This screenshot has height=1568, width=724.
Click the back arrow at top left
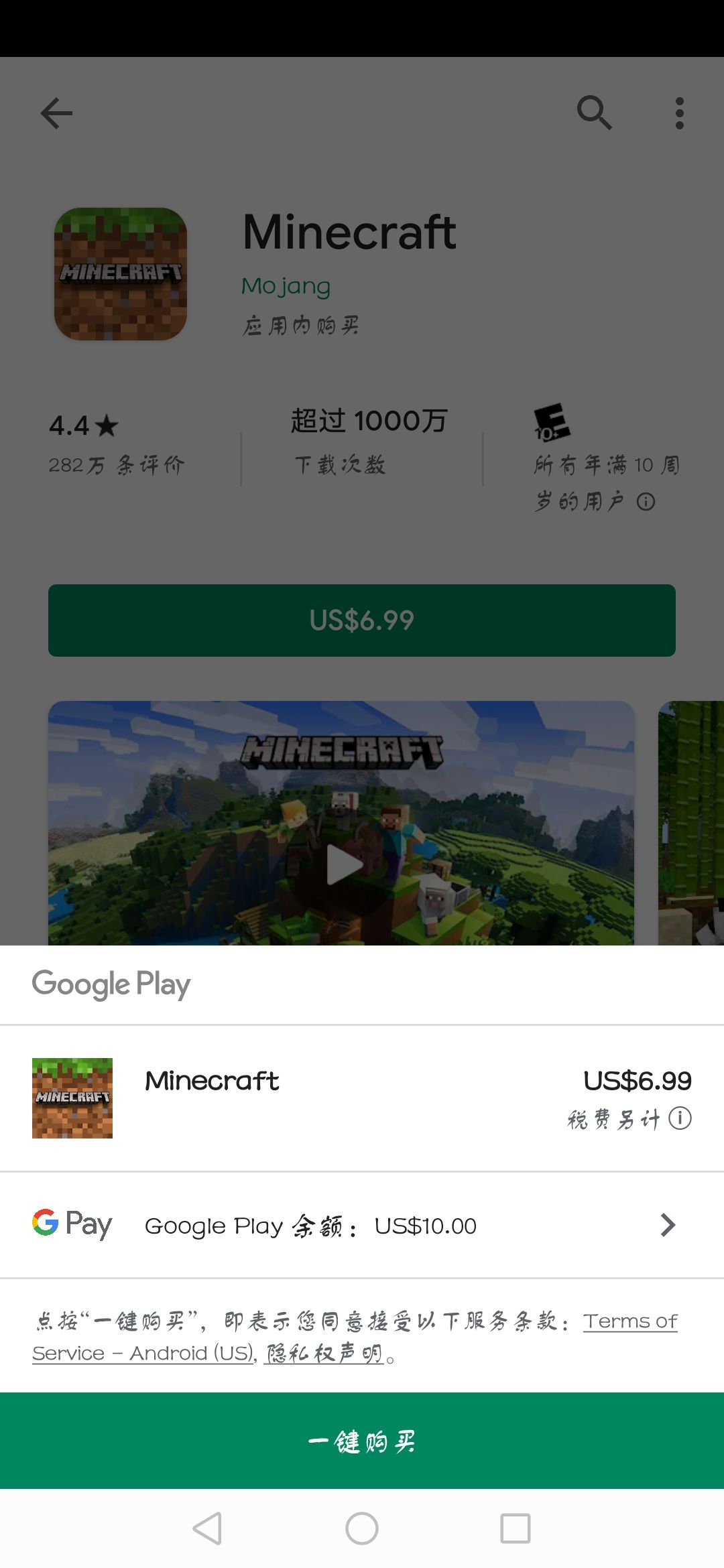(x=56, y=113)
